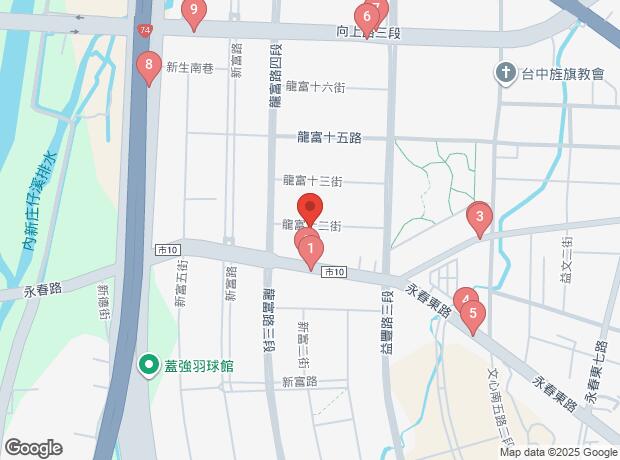Select map marker number 1
This screenshot has width=620, height=460.
tap(311, 250)
